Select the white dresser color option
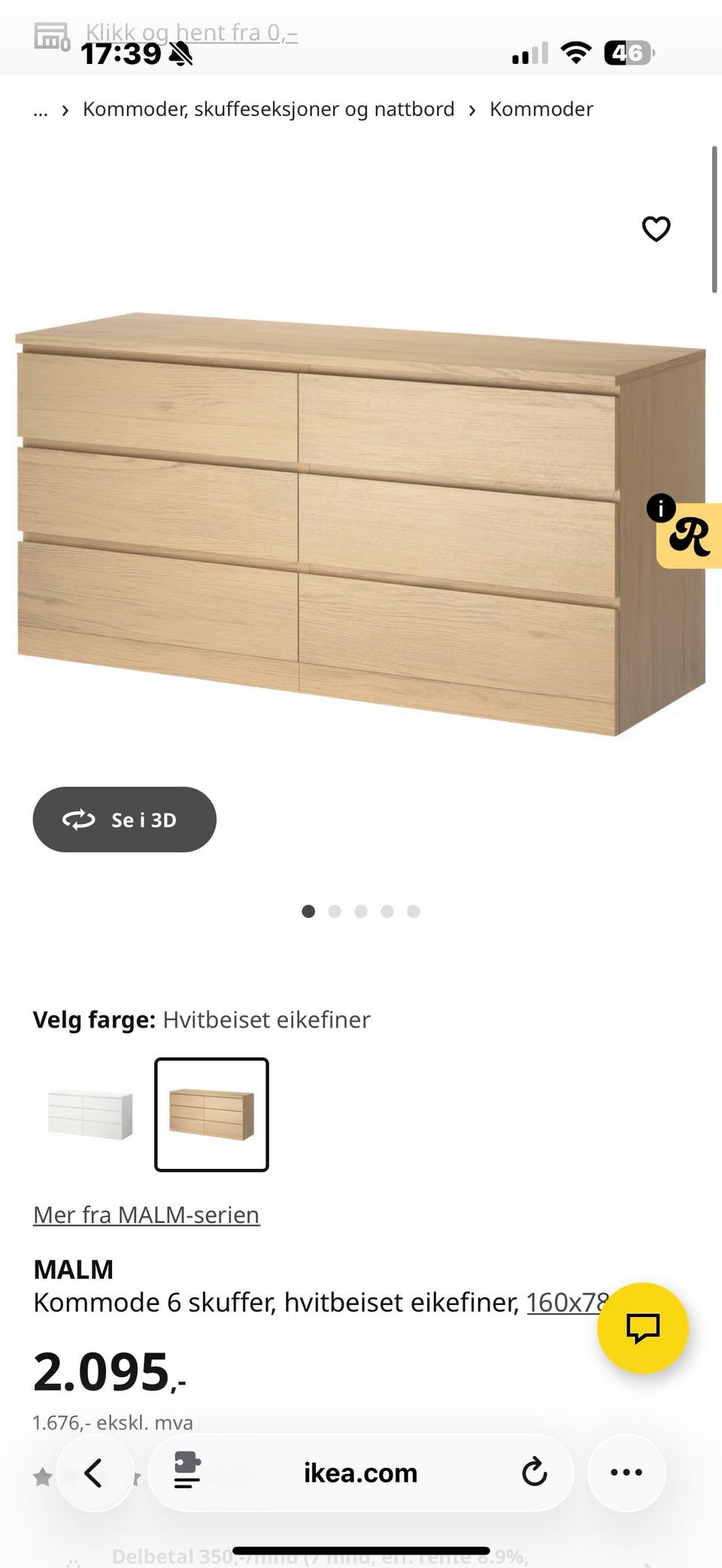Image resolution: width=722 pixels, height=1568 pixels. click(x=90, y=1115)
